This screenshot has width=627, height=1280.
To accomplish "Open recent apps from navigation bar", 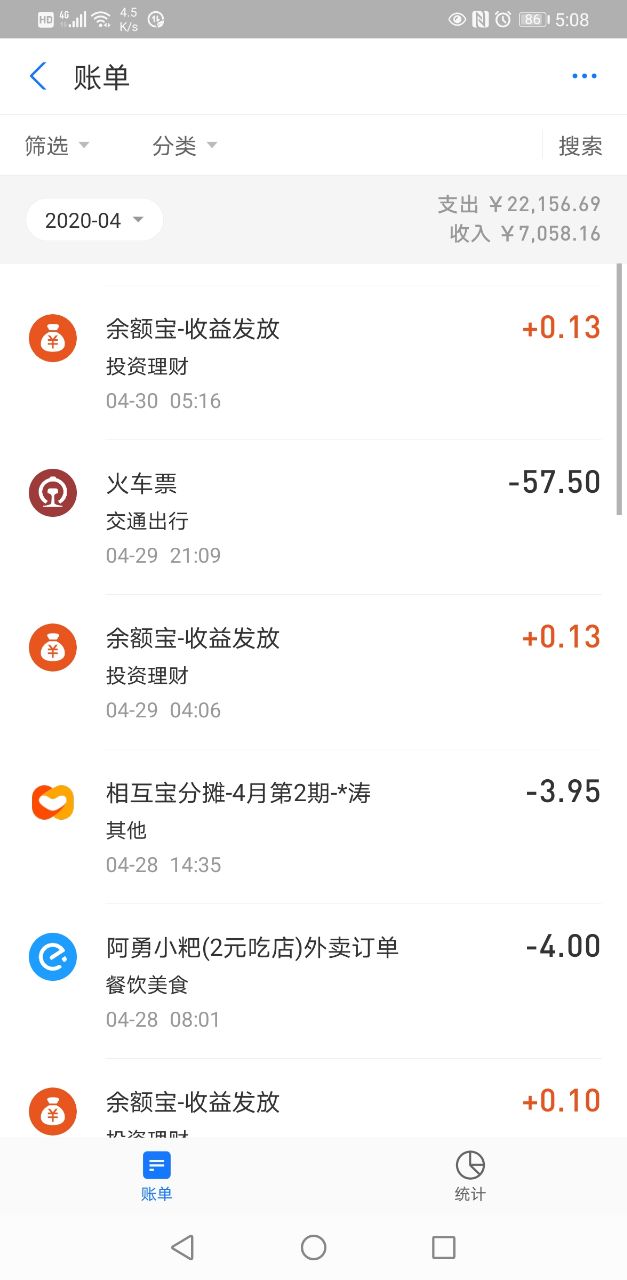I will pyautogui.click(x=444, y=1247).
